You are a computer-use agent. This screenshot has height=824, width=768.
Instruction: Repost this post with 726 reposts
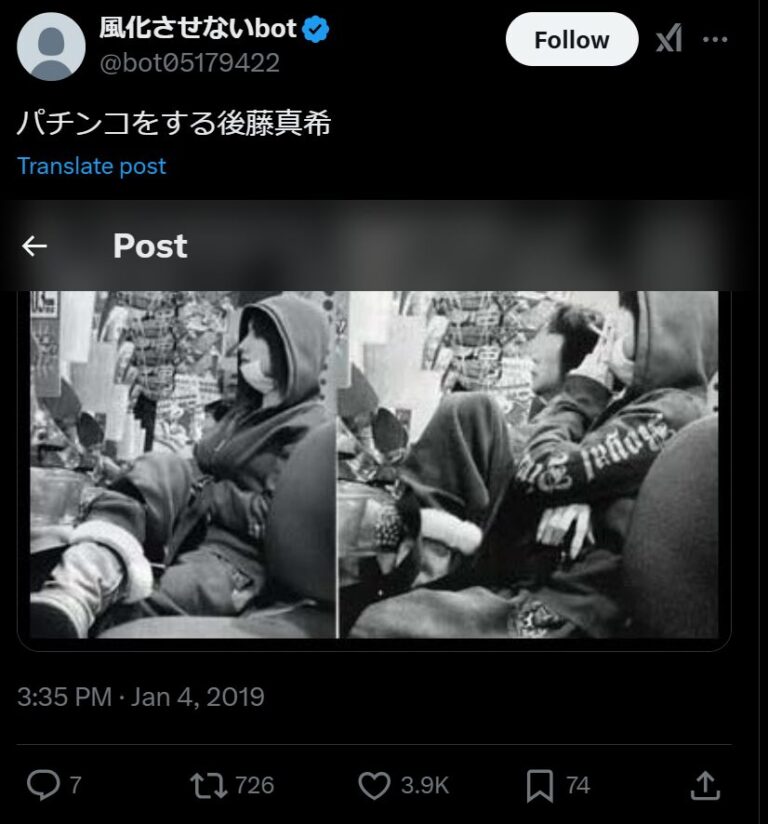tap(208, 785)
